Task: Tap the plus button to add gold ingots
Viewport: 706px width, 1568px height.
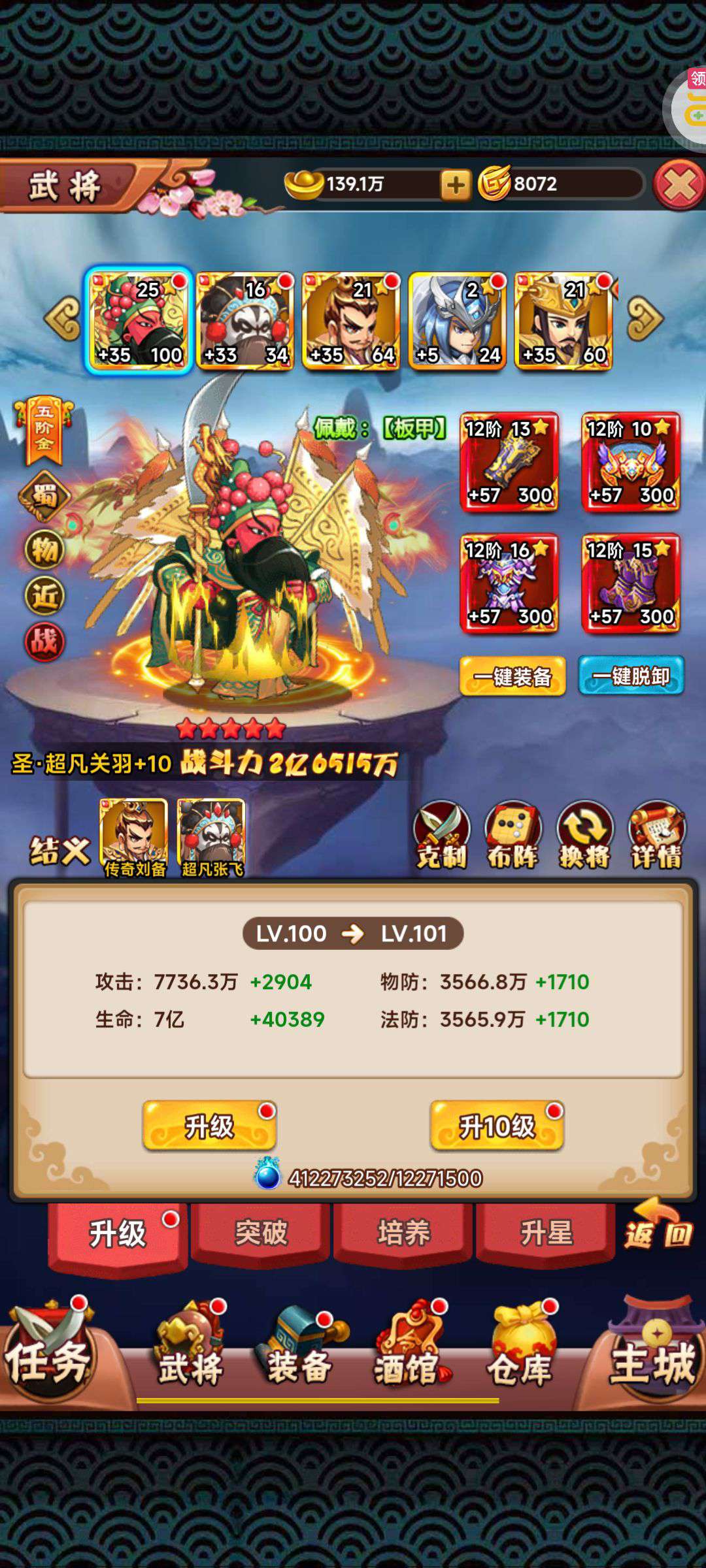Action: click(x=456, y=185)
